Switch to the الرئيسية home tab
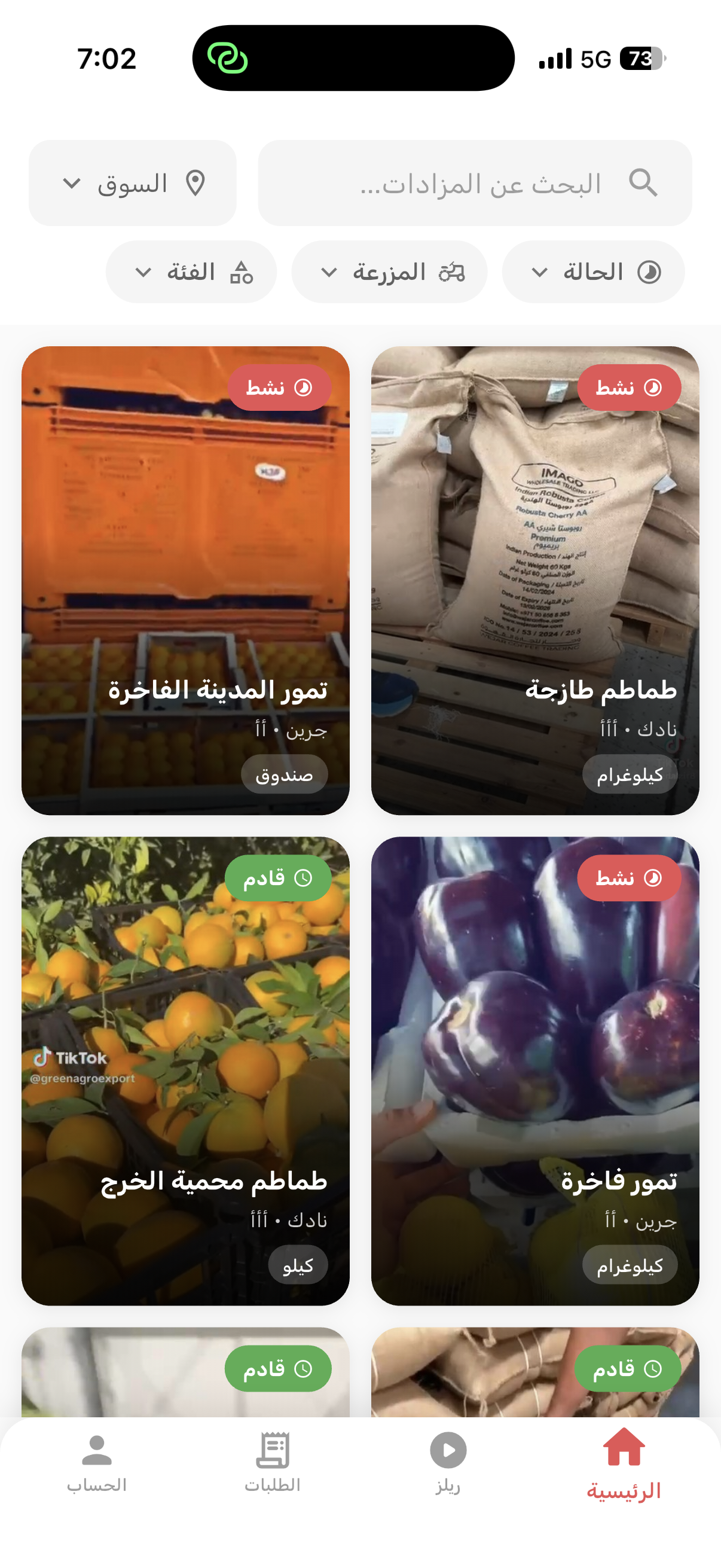The image size is (721, 1568). (x=623, y=1464)
